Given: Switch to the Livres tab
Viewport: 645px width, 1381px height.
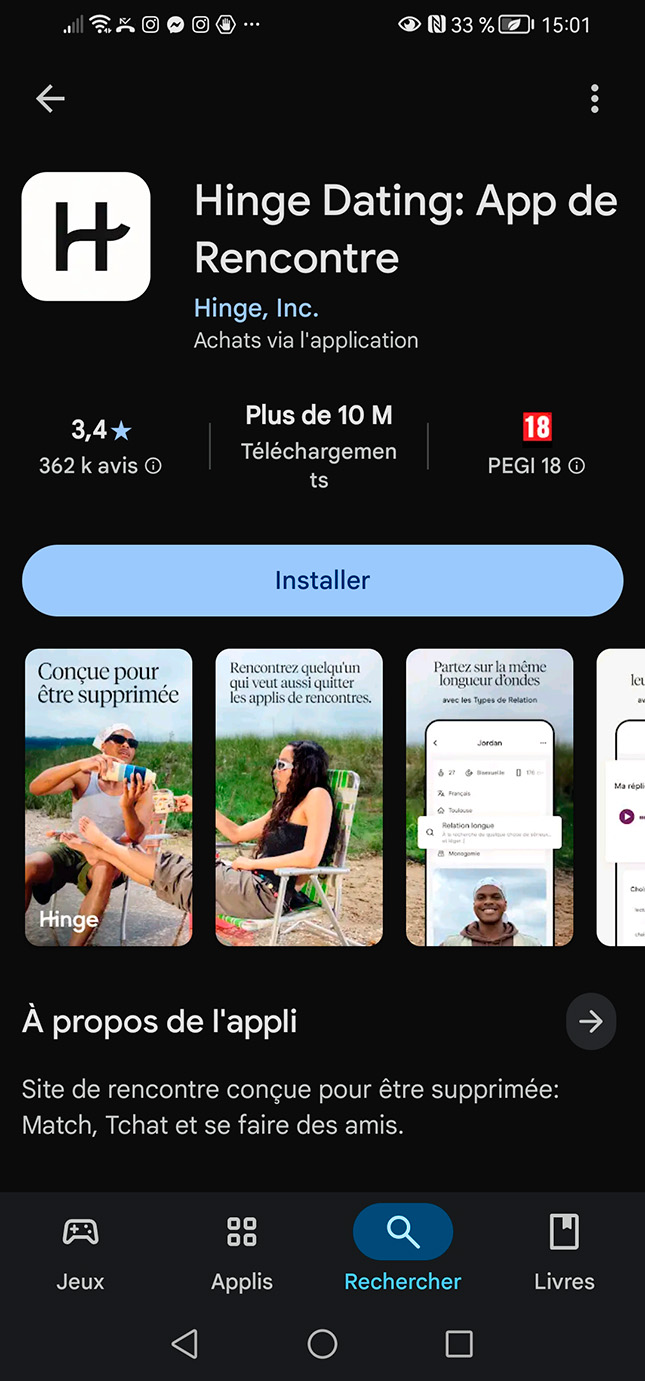Looking at the screenshot, I should coord(564,1250).
